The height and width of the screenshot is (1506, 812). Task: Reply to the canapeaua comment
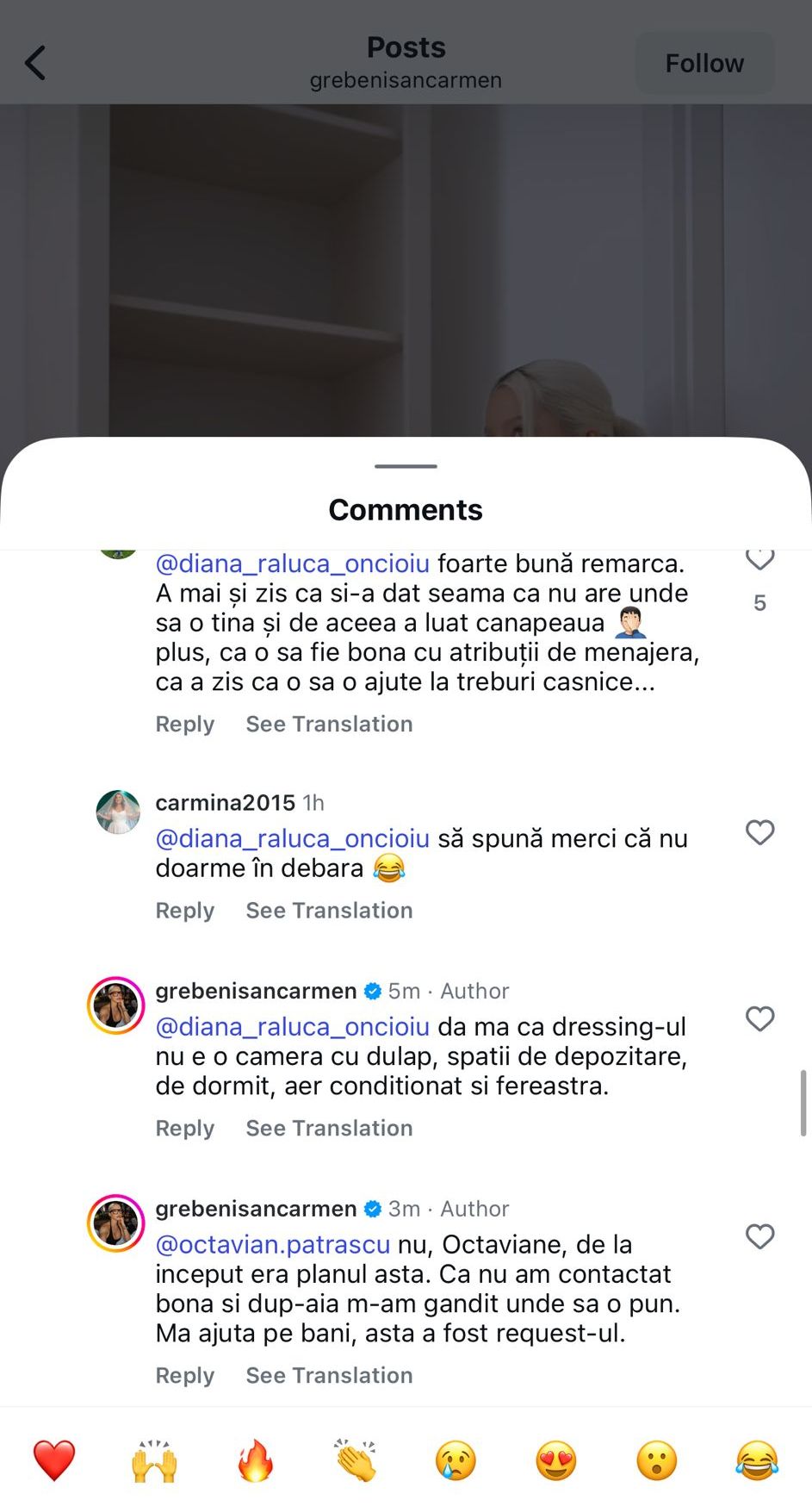(x=184, y=725)
